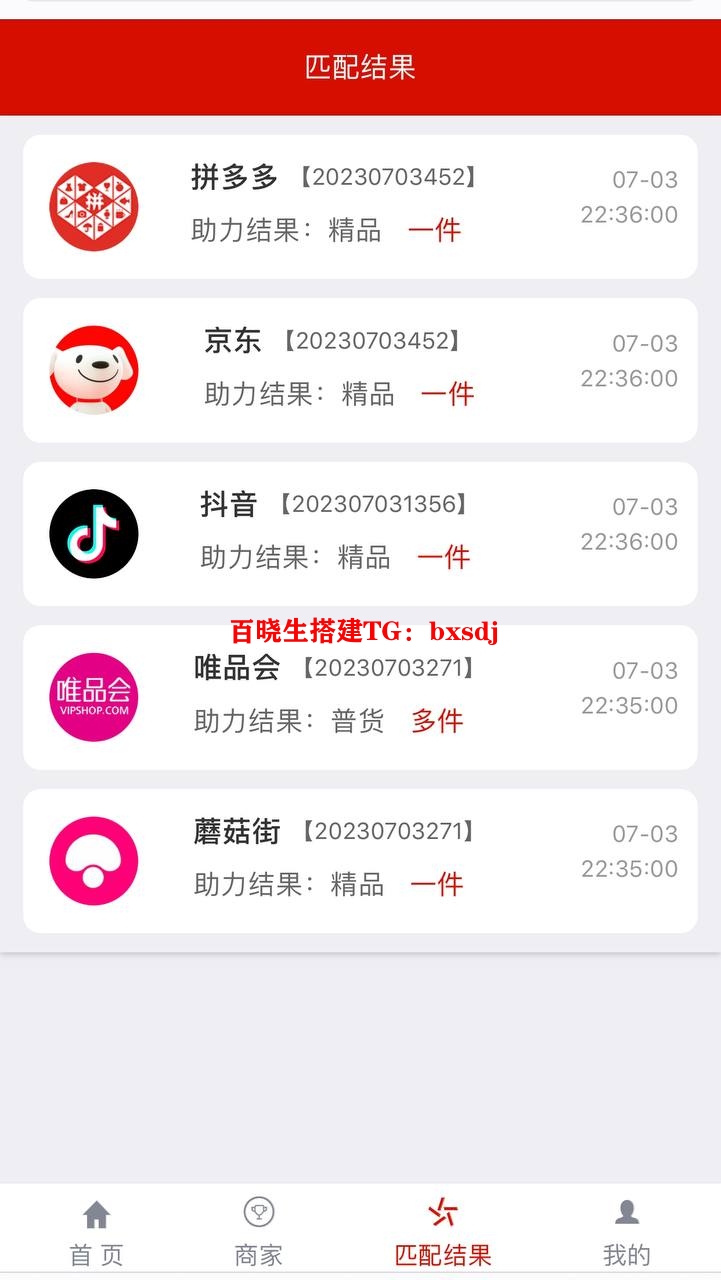Go to the 我的 tab
This screenshot has width=721, height=1280.
627,1233
